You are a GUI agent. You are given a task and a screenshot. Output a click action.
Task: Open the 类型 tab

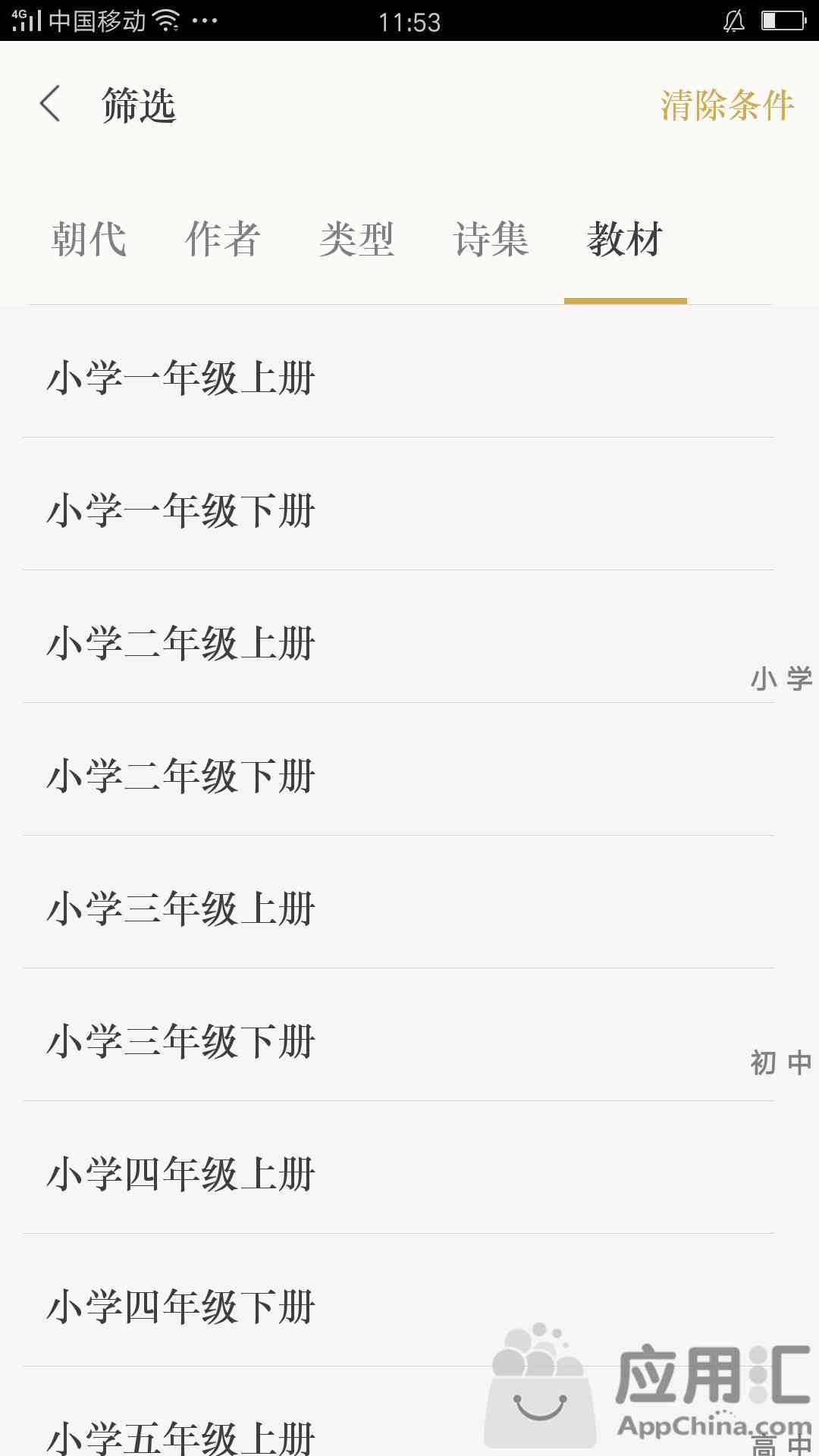[356, 240]
